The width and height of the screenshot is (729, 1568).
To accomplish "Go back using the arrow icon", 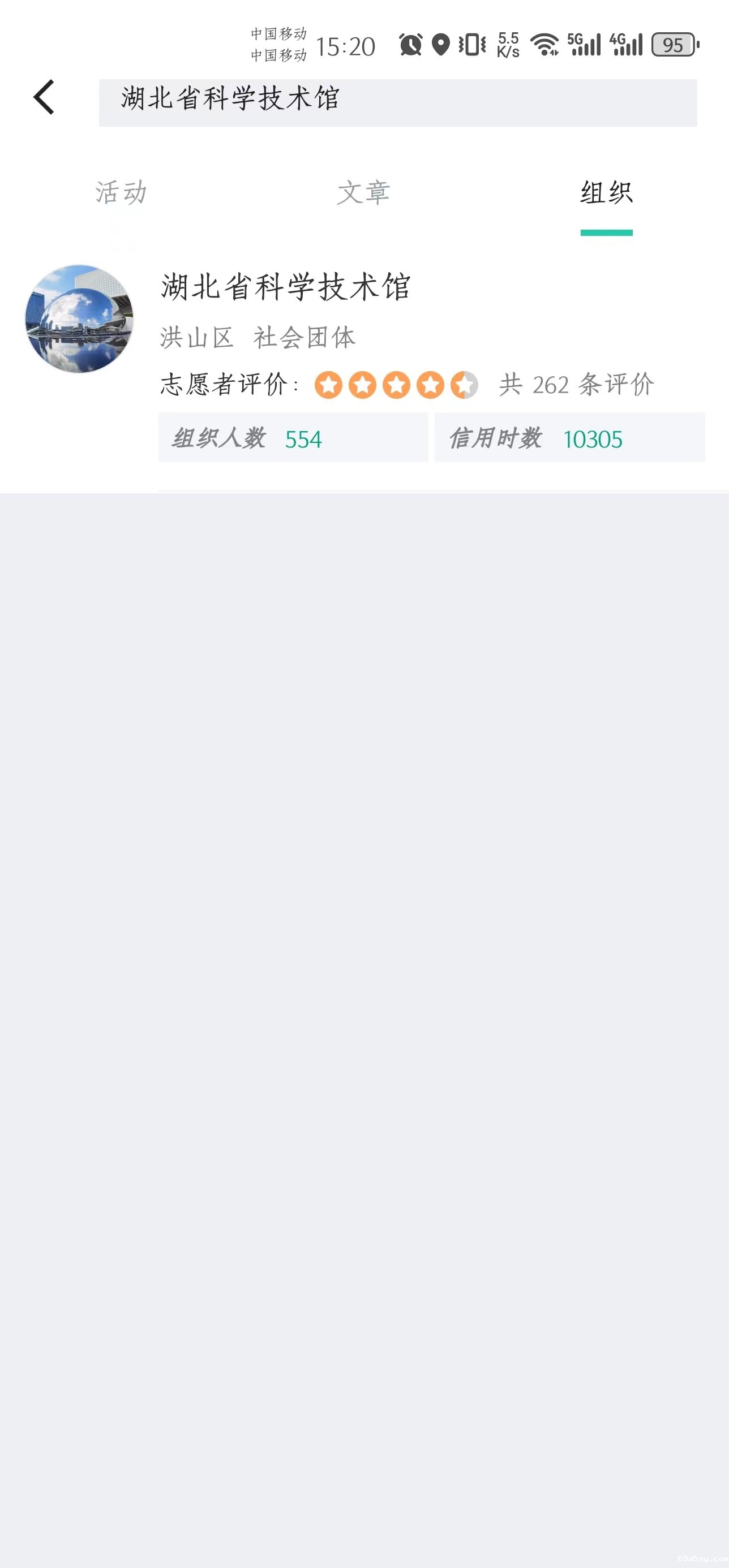I will [x=45, y=97].
